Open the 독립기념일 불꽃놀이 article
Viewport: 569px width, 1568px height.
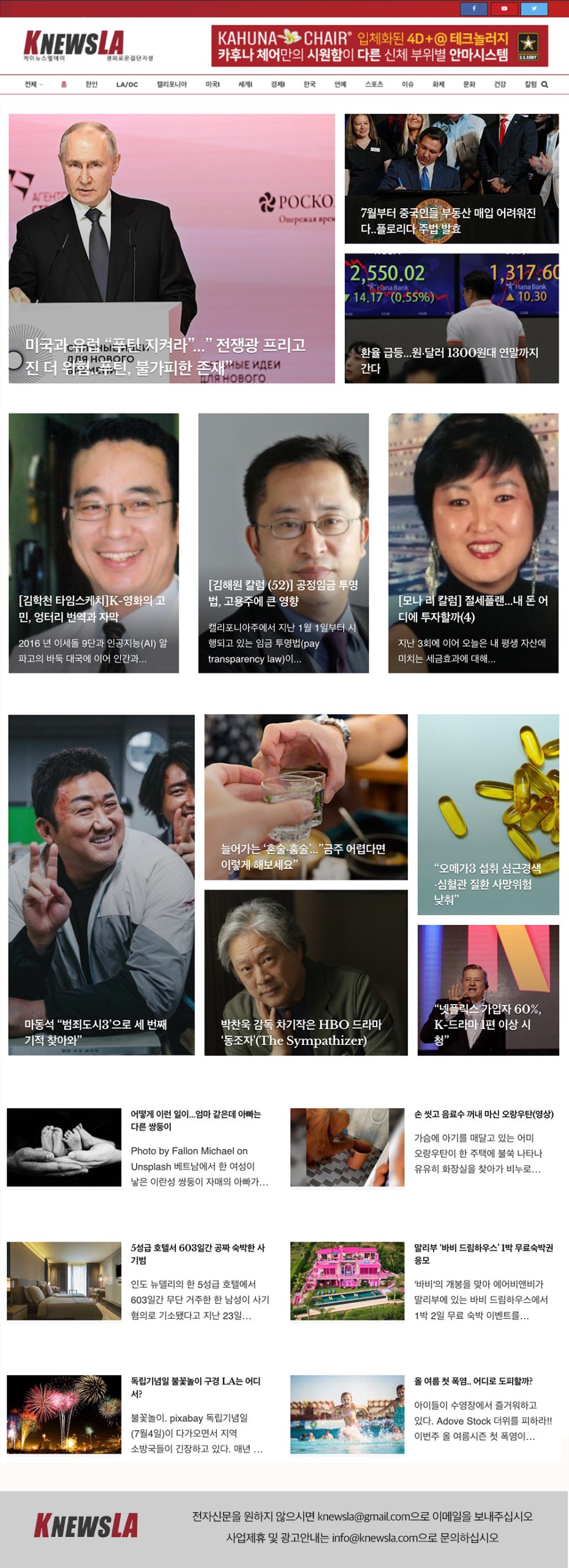pyautogui.click(x=195, y=1387)
